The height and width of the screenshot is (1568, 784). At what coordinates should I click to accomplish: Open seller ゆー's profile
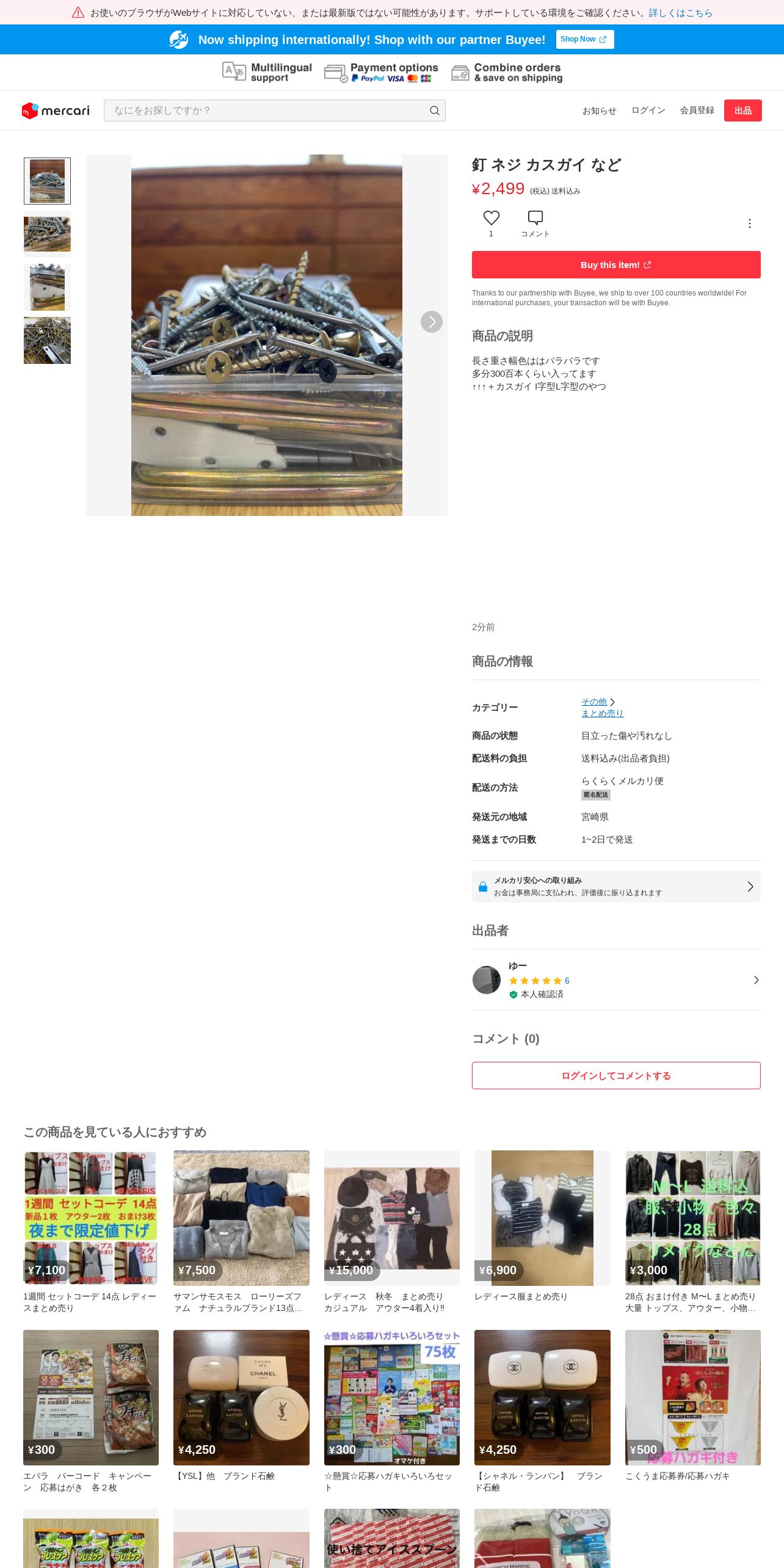click(615, 980)
